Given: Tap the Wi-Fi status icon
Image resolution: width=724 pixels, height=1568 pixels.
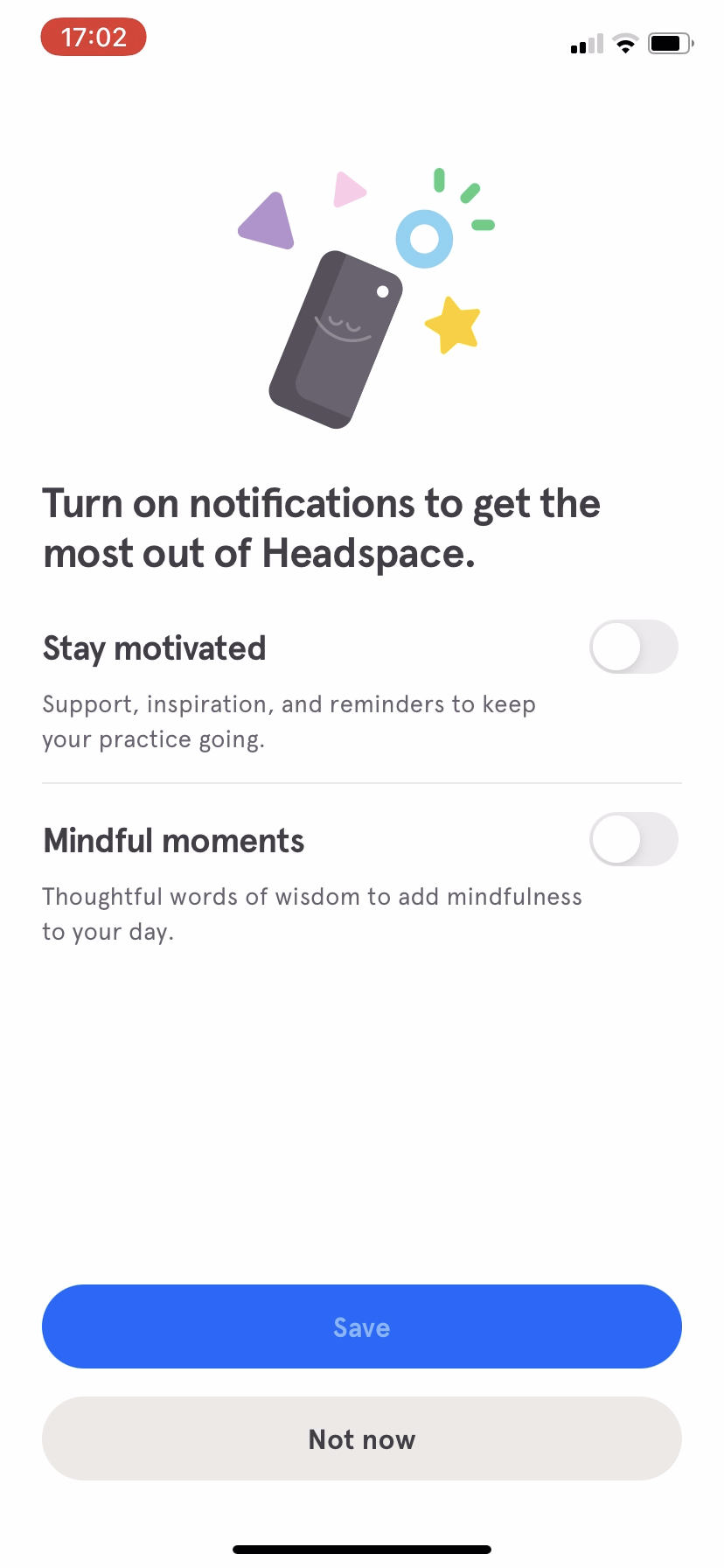Looking at the screenshot, I should pos(624,43).
